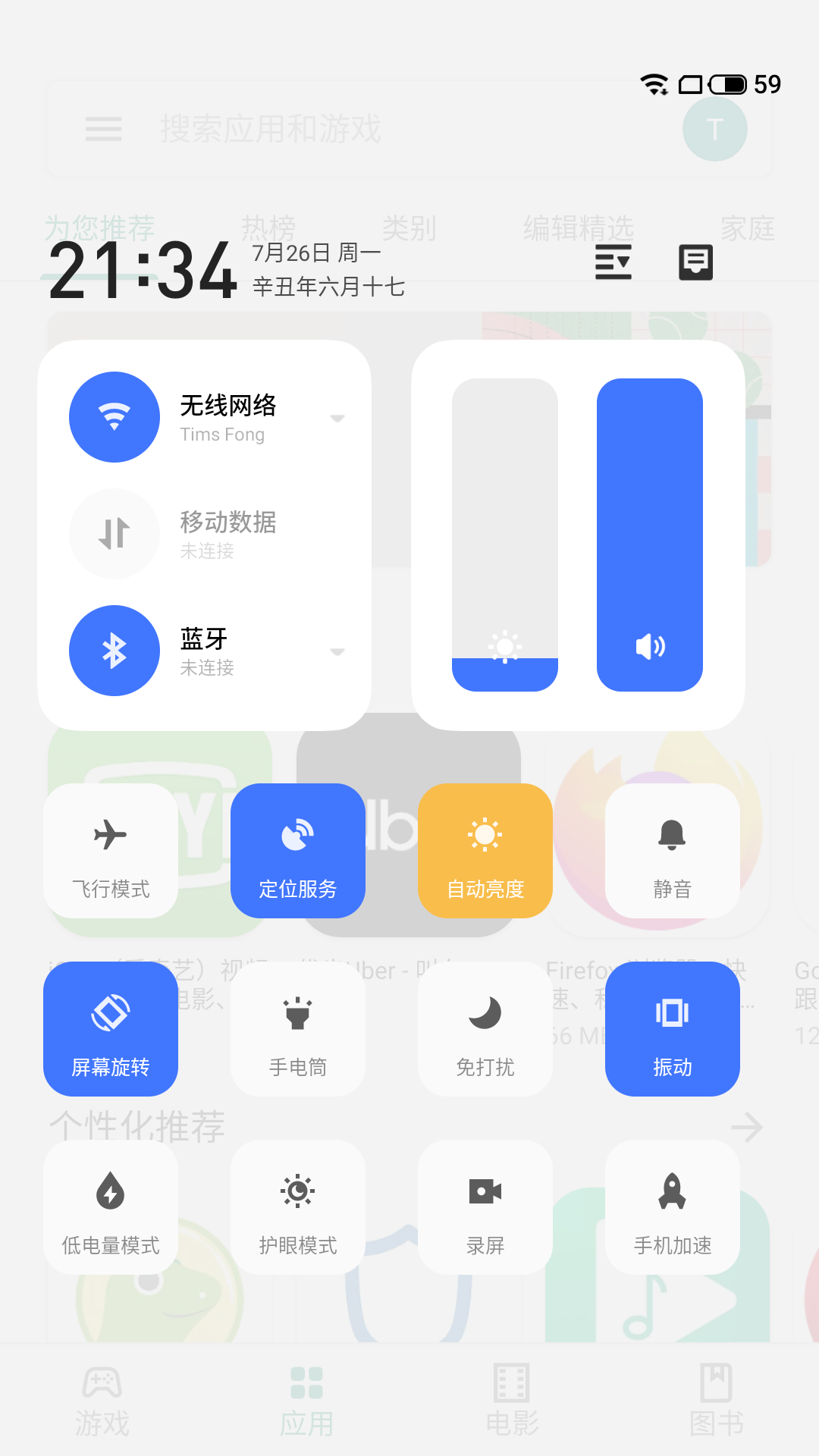Toggle the 无线网络 Wi-Fi button
The width and height of the screenshot is (819, 1456).
[115, 417]
